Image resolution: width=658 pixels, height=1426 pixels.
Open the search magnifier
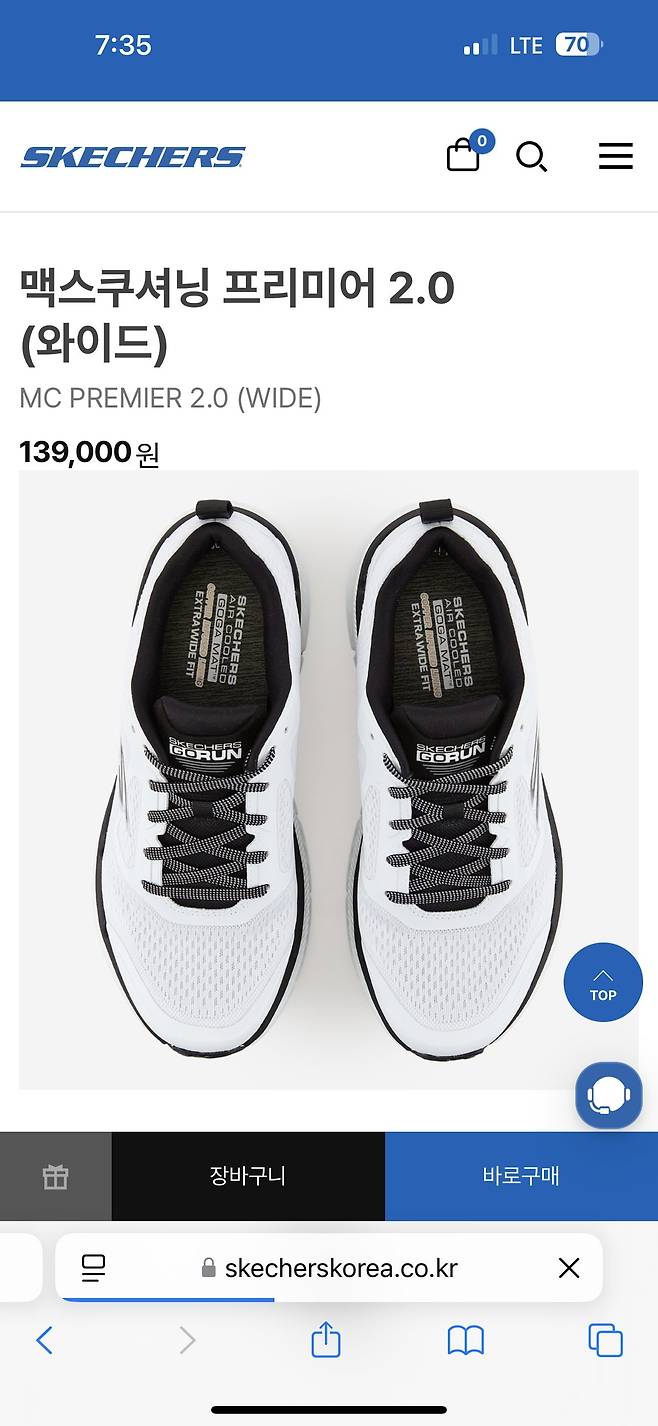click(531, 157)
